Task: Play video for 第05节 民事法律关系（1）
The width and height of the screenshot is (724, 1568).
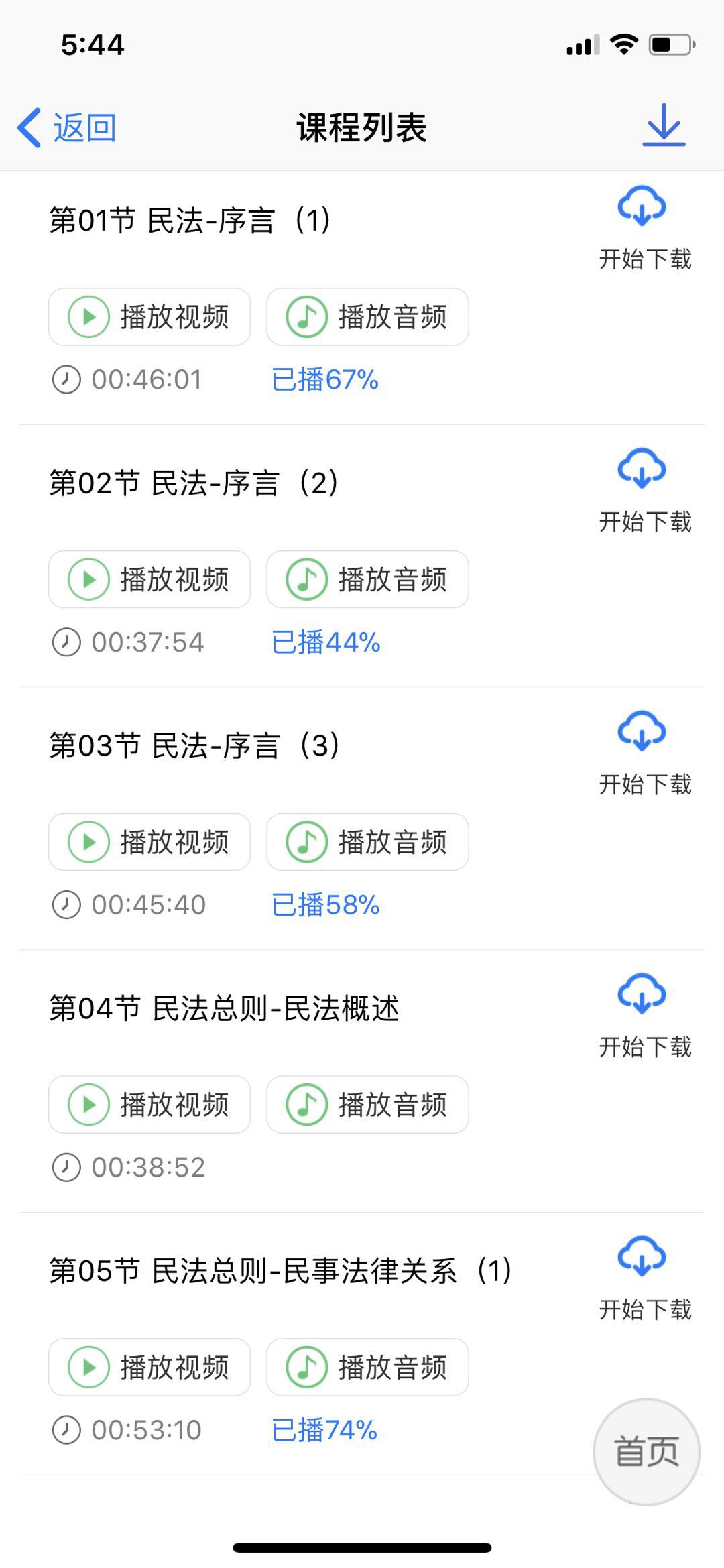Action: click(x=149, y=1368)
